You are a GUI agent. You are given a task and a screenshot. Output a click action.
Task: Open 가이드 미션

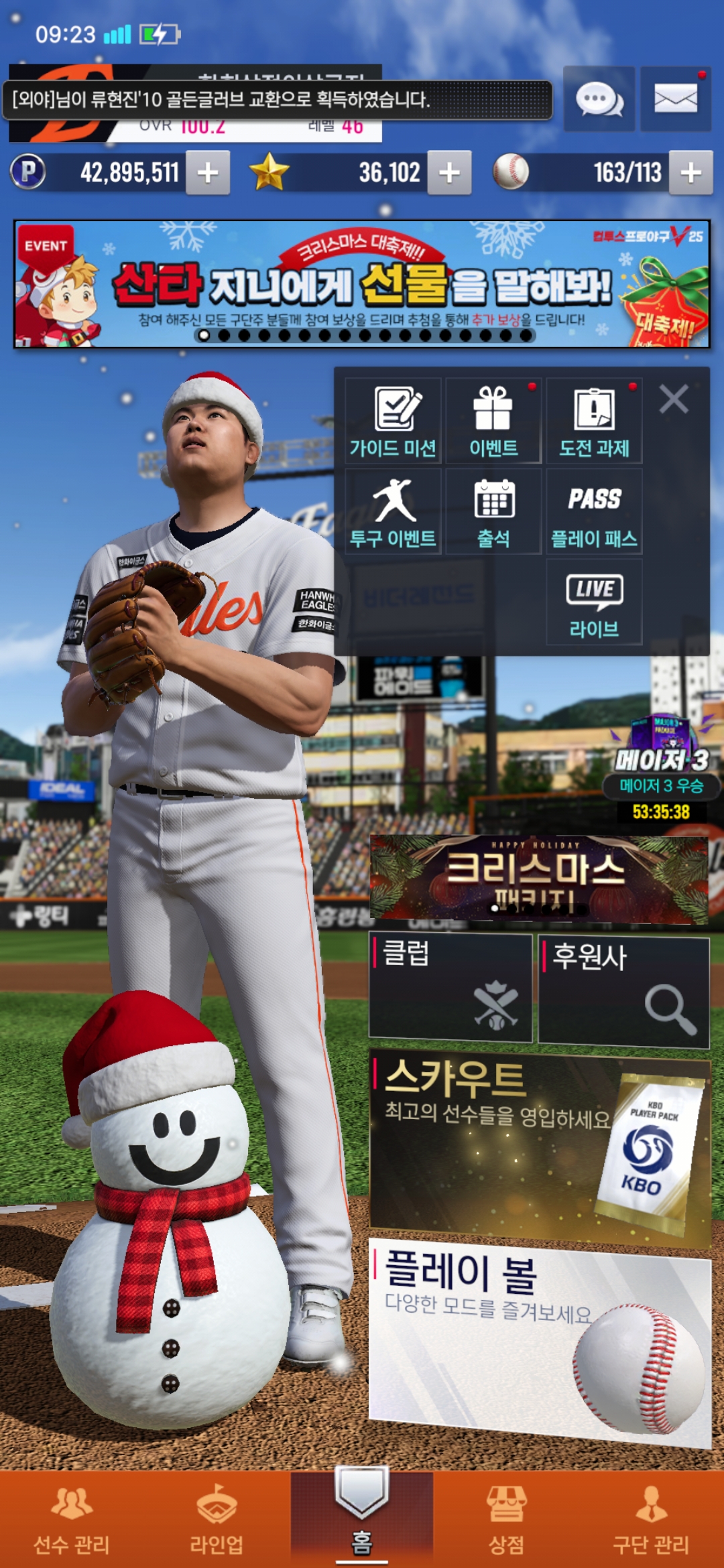click(x=393, y=421)
